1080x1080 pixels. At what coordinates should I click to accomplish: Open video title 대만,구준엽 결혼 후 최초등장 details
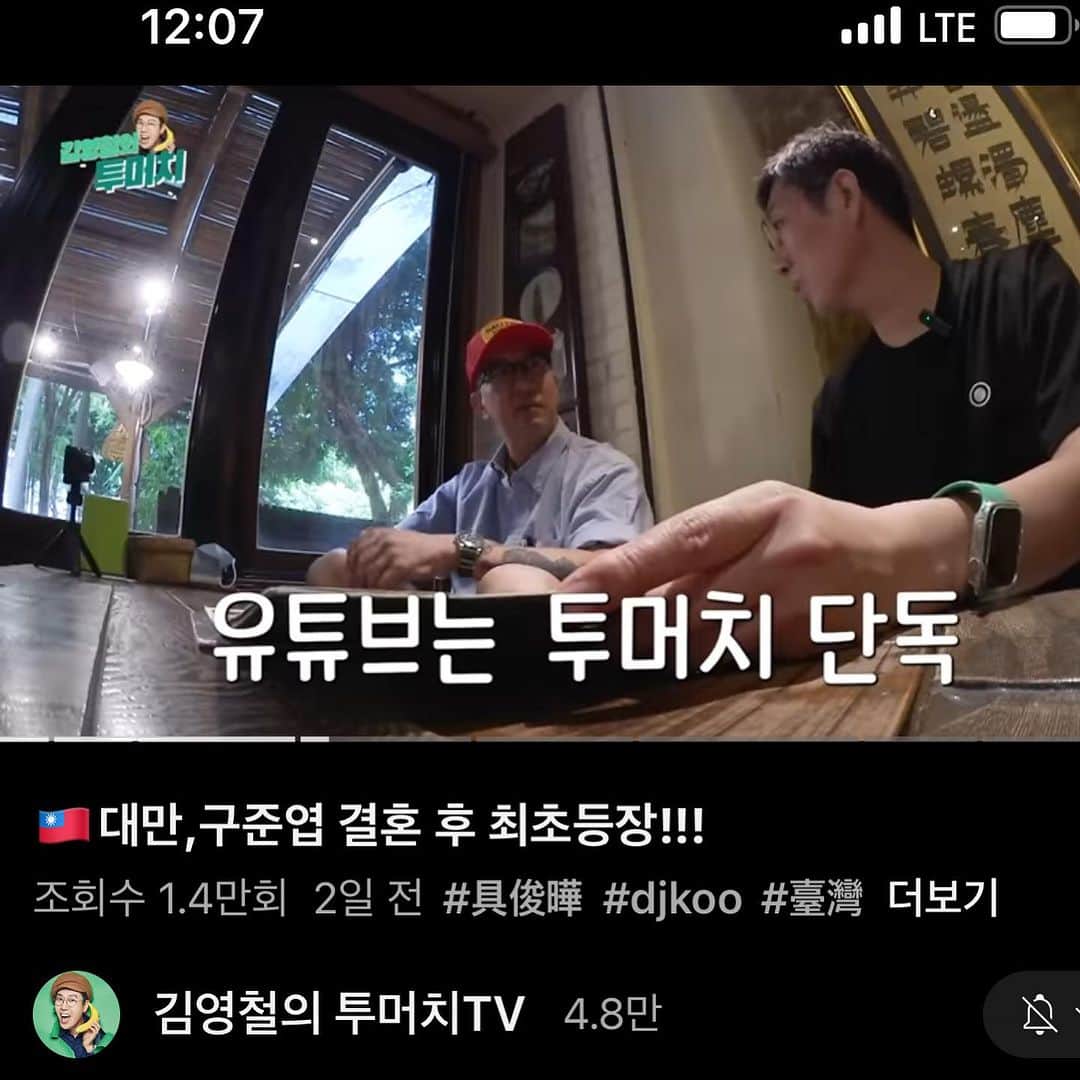tap(400, 828)
